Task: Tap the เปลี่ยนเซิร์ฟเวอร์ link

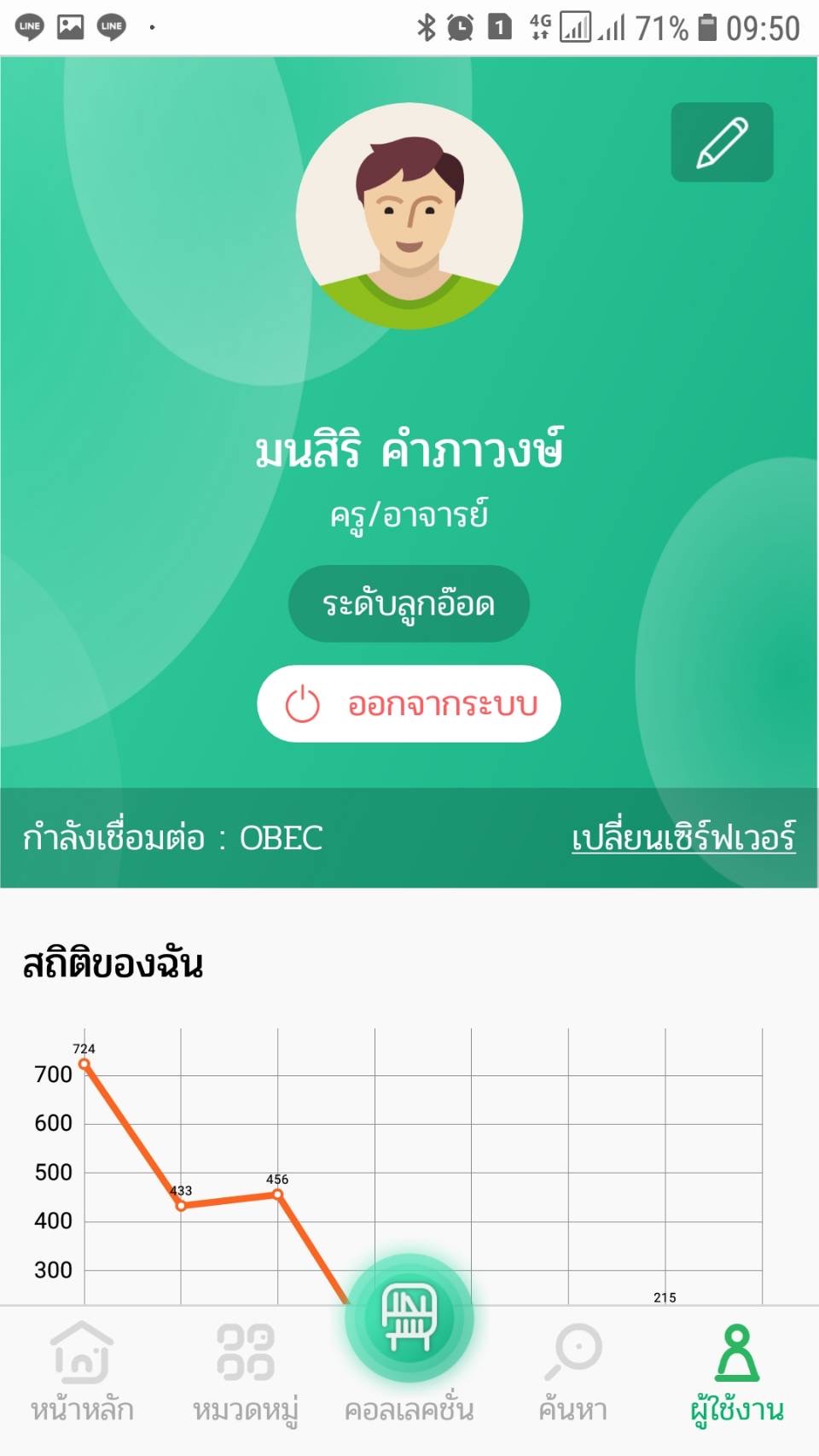Action: tap(683, 838)
